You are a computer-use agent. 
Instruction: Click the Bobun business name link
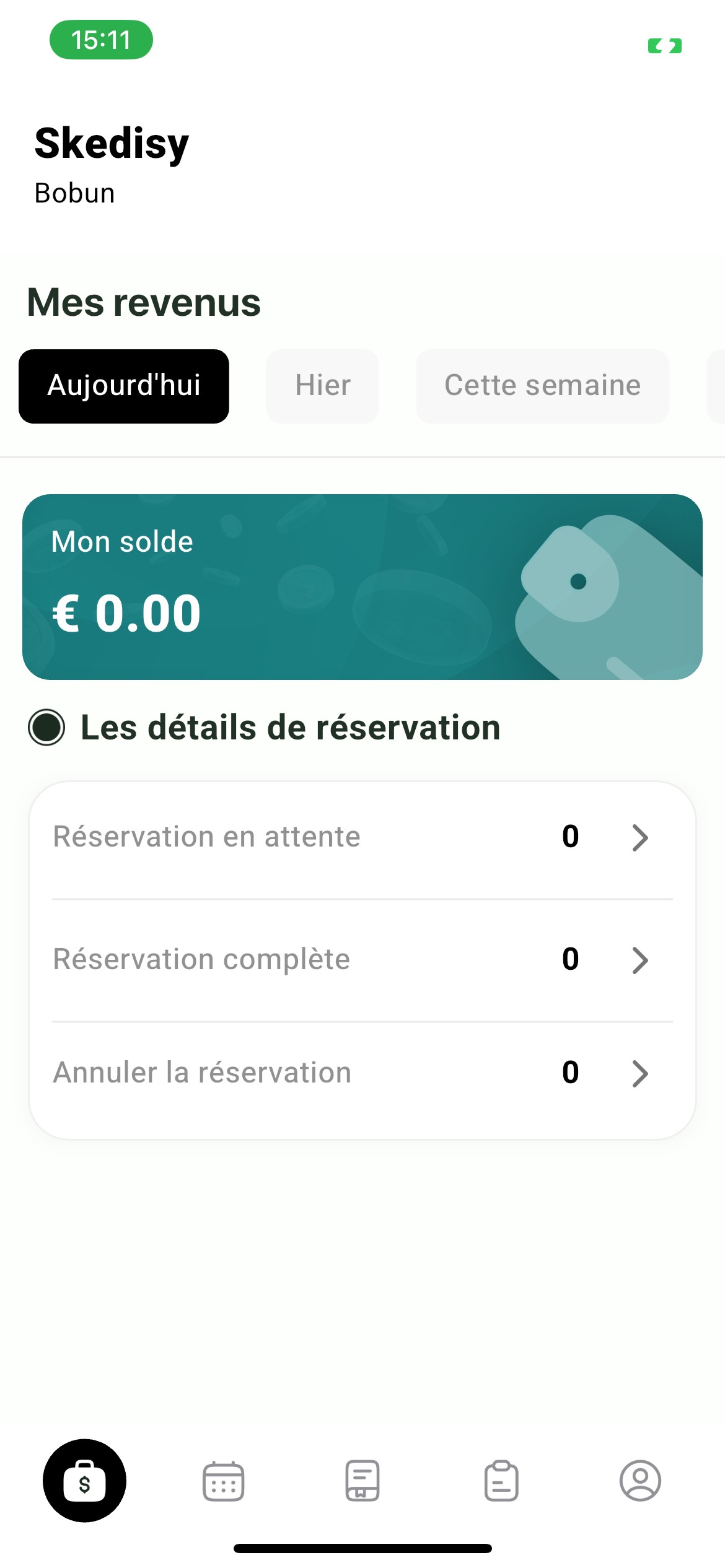(x=74, y=193)
